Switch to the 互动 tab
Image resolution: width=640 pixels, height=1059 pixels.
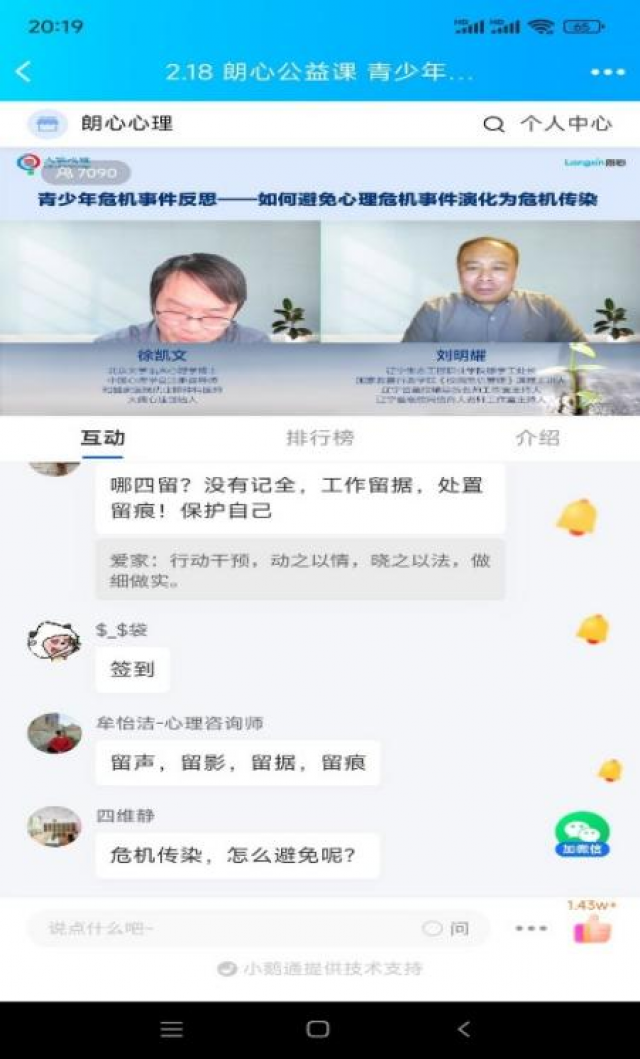(103, 438)
